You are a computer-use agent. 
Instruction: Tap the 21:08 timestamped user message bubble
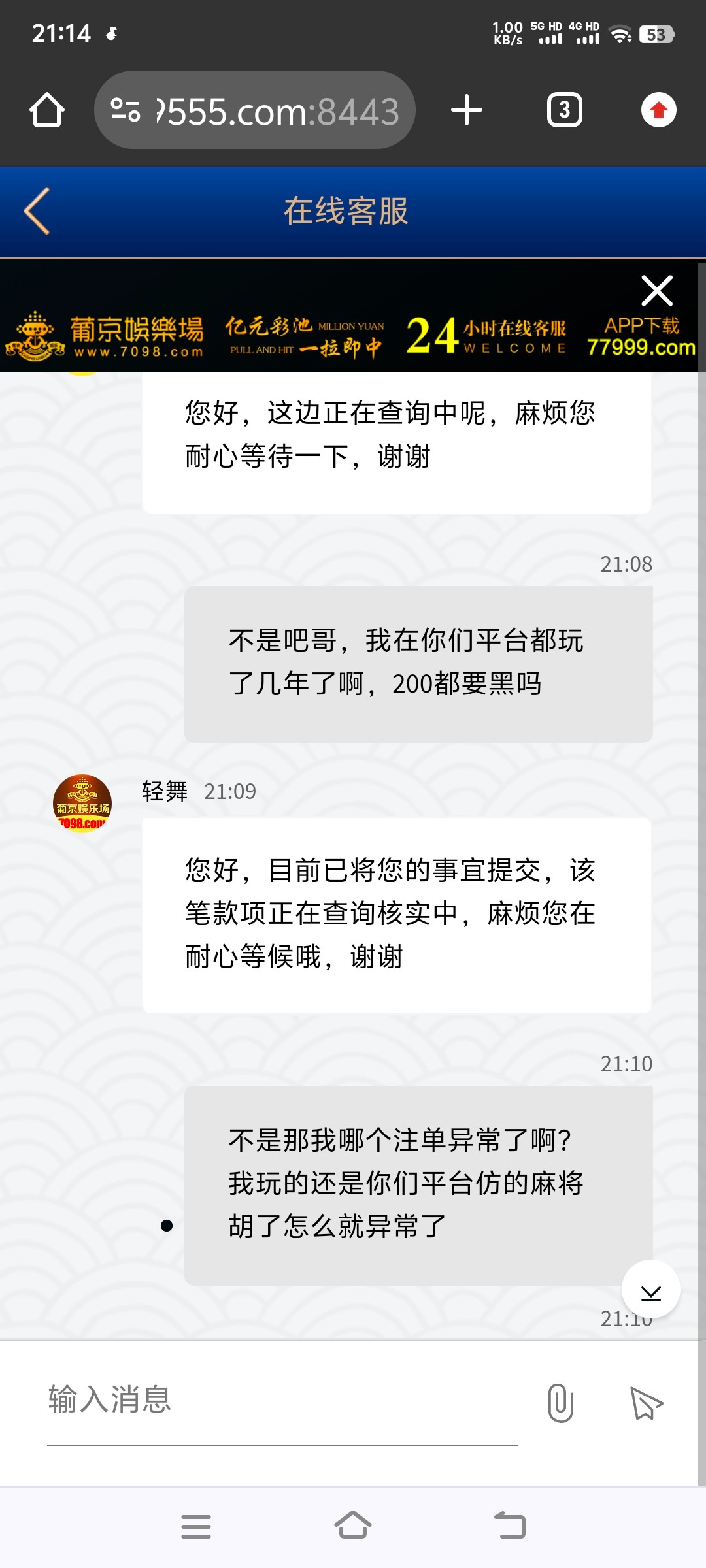418,663
